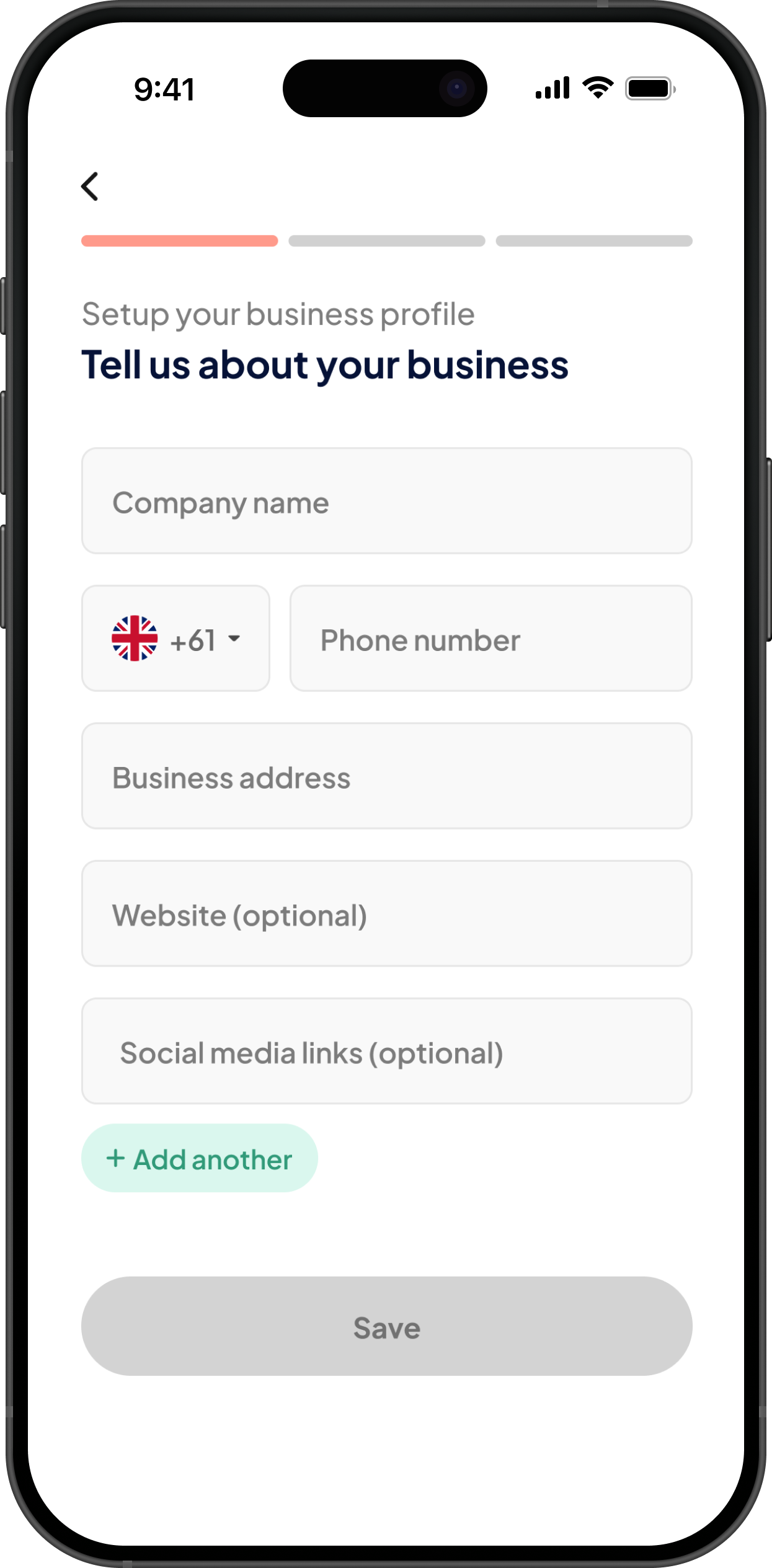The height and width of the screenshot is (1568, 772).
Task: Focus the Phone number field
Action: click(x=490, y=639)
